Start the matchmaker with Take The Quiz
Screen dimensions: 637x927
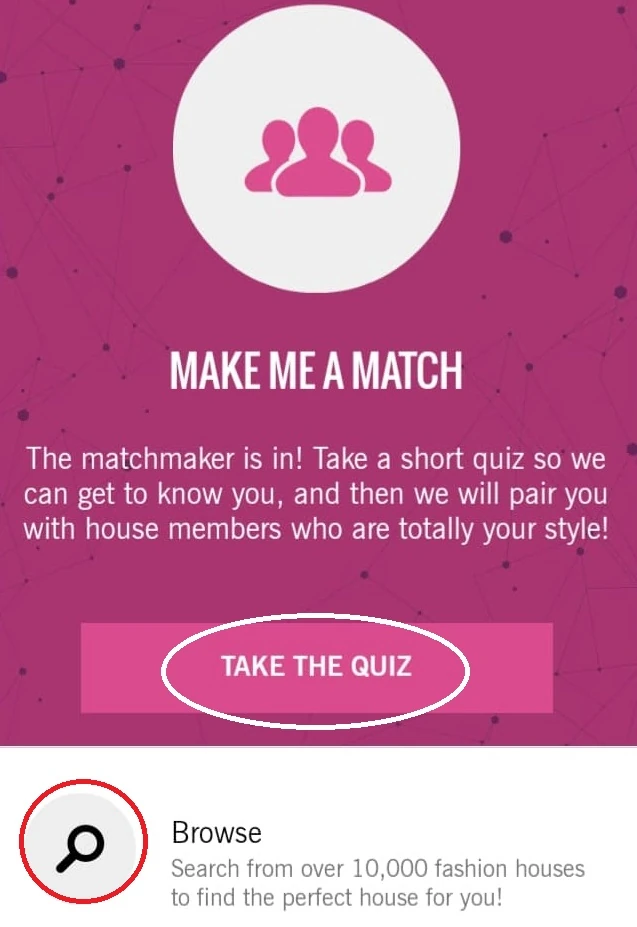pos(316,667)
